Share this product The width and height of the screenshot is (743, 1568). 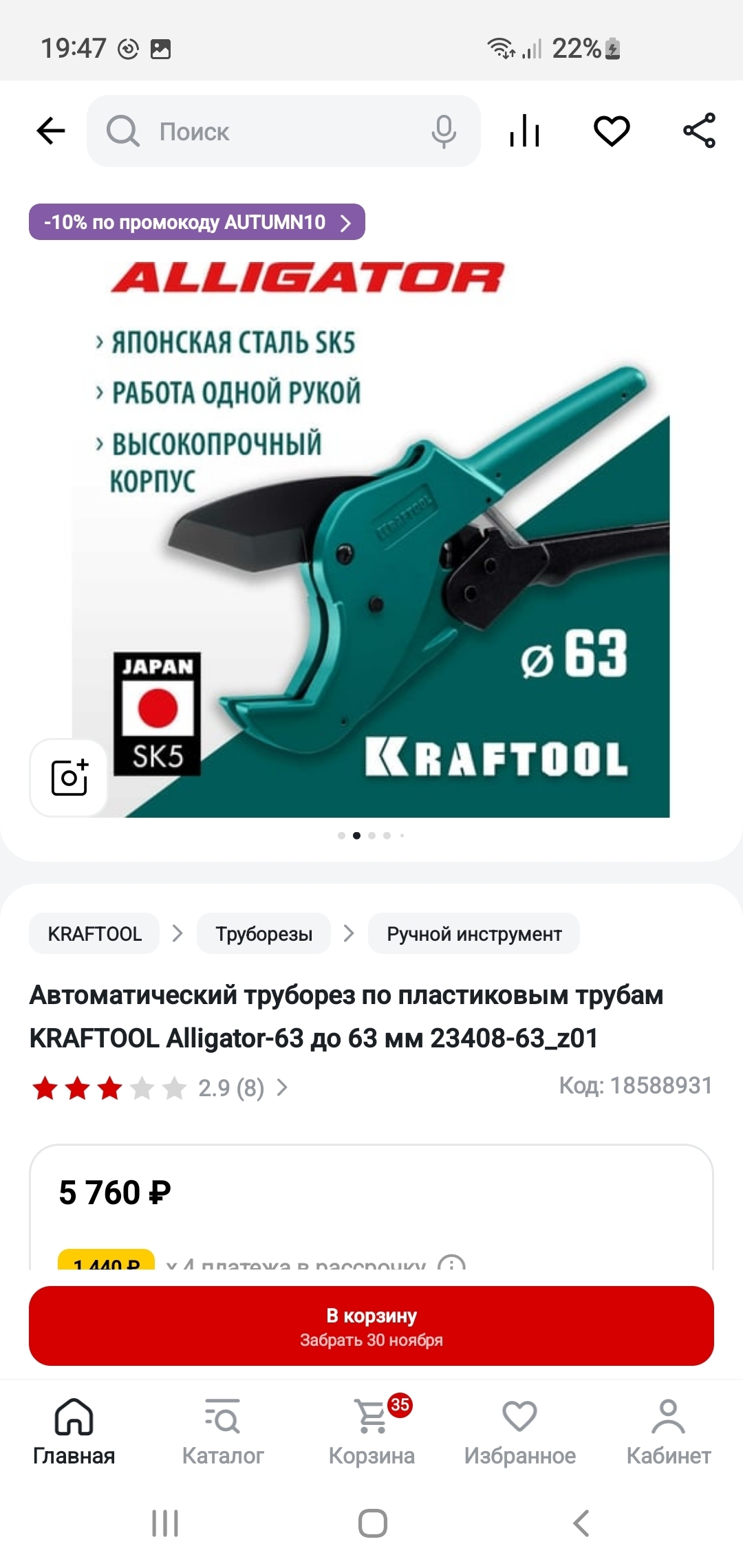click(x=699, y=131)
